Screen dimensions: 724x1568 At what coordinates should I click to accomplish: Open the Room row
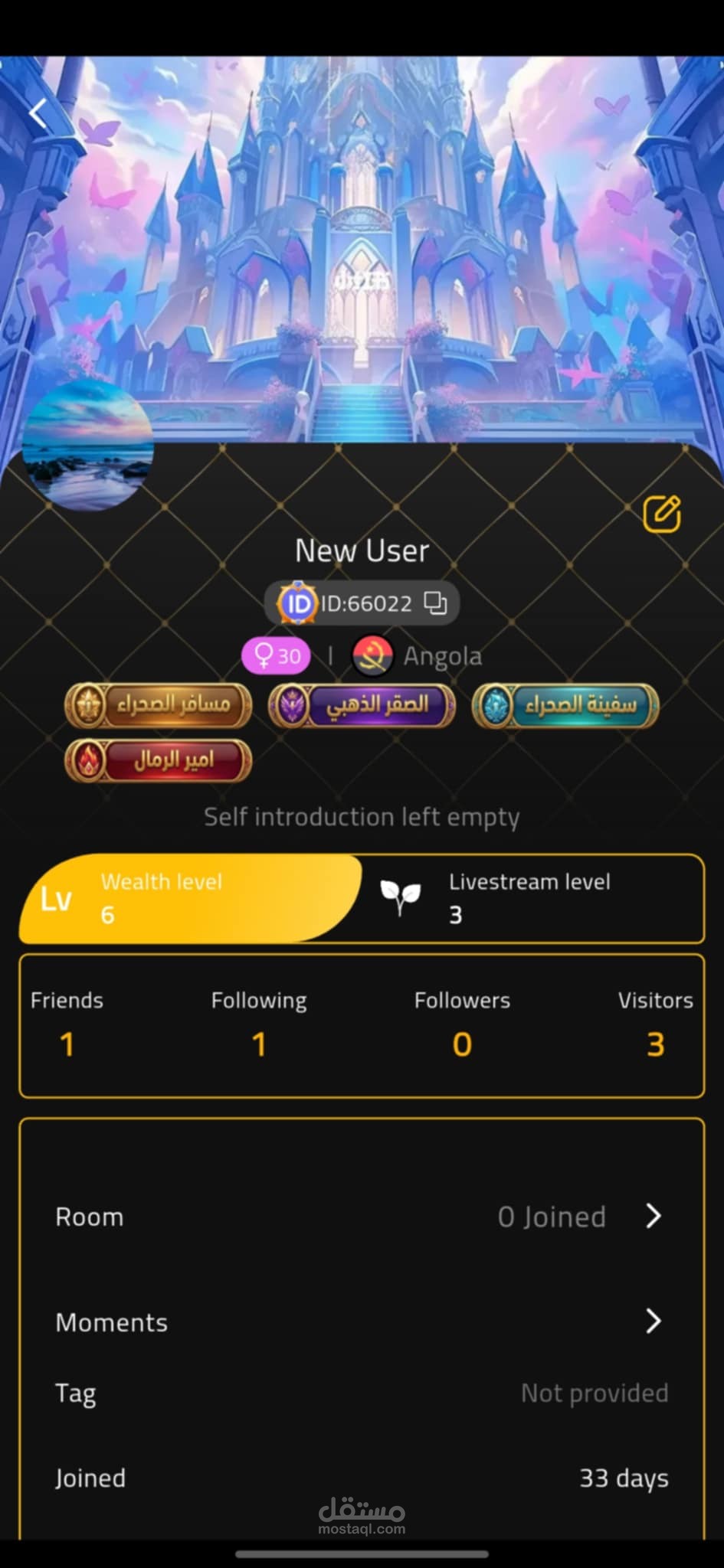pyautogui.click(x=362, y=1217)
